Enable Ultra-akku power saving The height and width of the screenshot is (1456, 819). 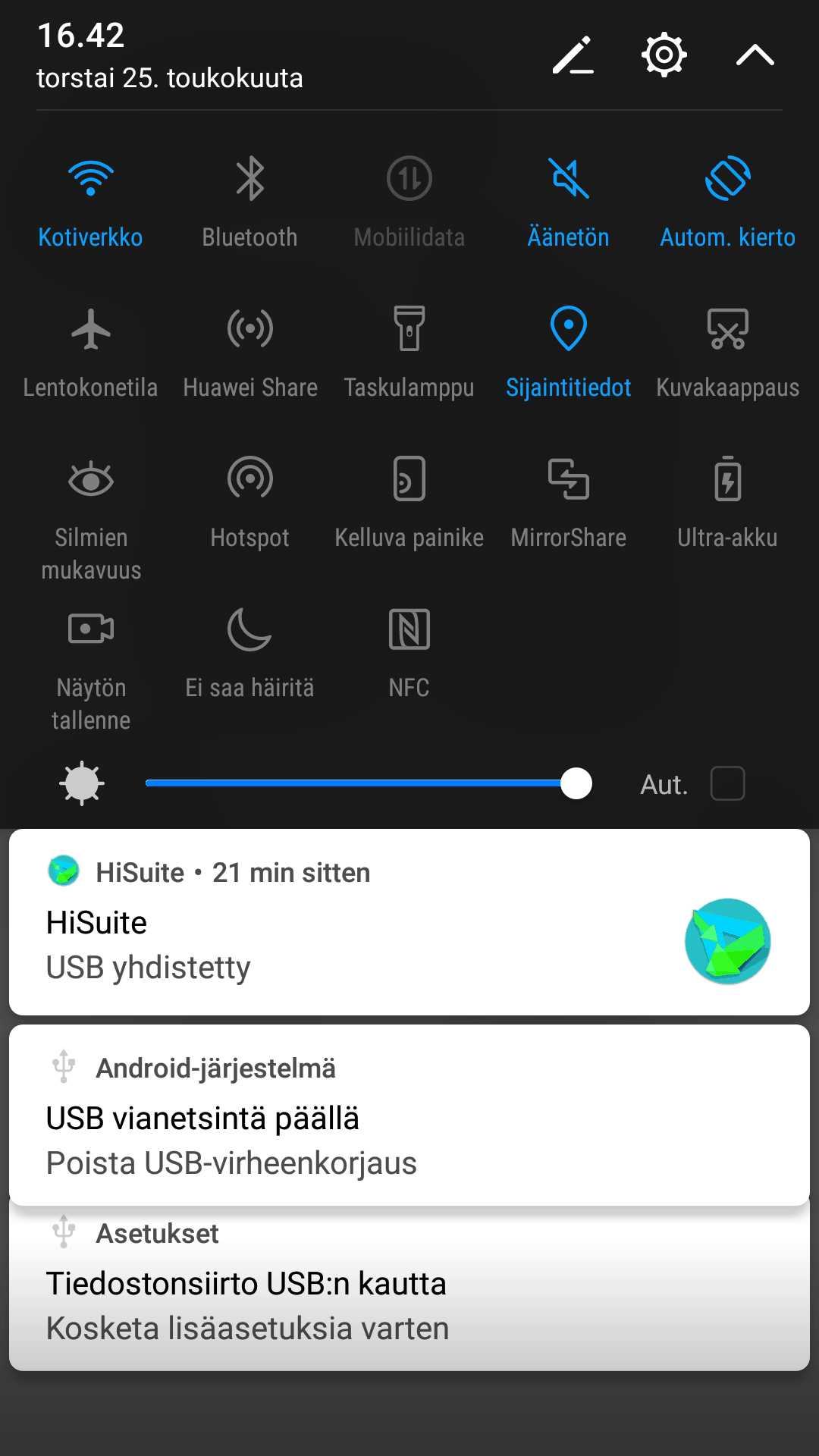click(x=727, y=480)
